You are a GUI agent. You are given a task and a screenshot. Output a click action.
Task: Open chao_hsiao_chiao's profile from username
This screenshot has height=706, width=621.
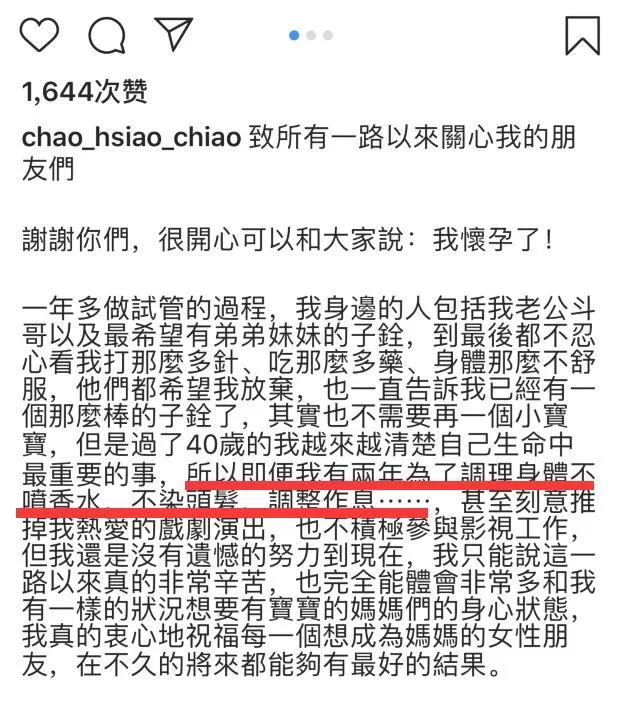(131, 137)
